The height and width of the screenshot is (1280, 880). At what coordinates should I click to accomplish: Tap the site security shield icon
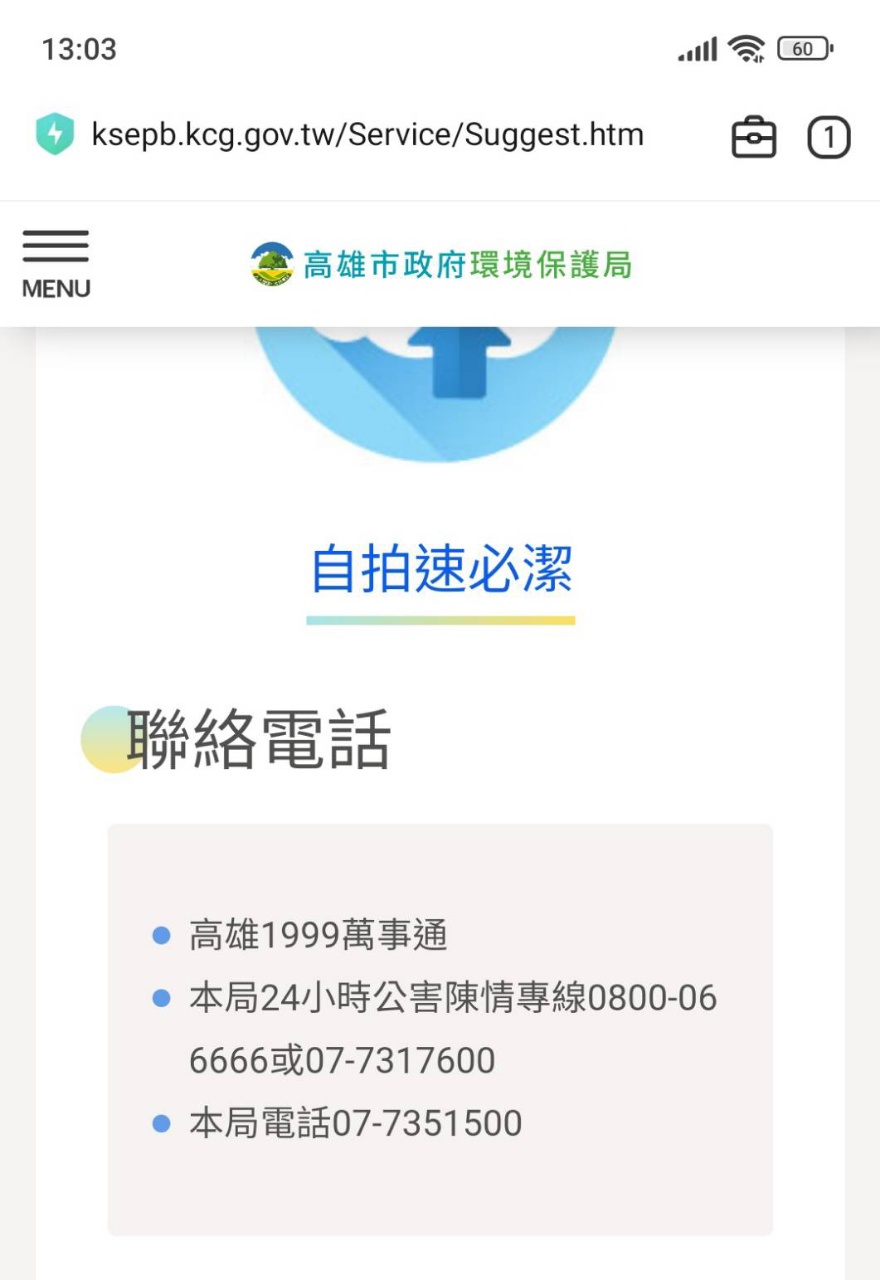pyautogui.click(x=55, y=135)
